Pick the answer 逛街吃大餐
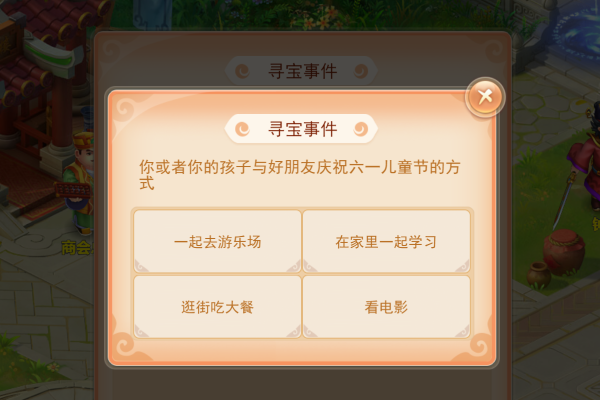600x400 pixels. pyautogui.click(x=217, y=306)
